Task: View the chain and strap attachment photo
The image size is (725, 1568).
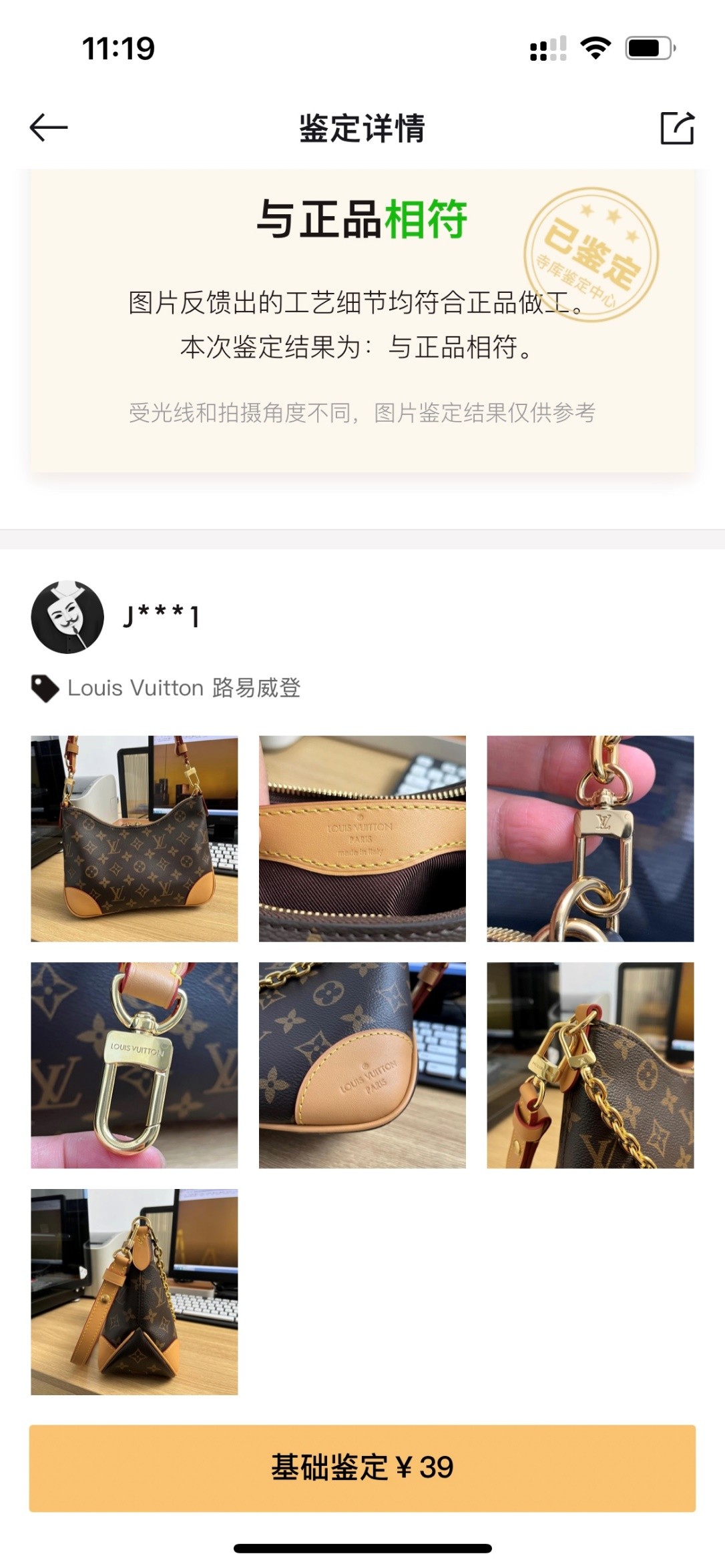Action: [x=590, y=1065]
